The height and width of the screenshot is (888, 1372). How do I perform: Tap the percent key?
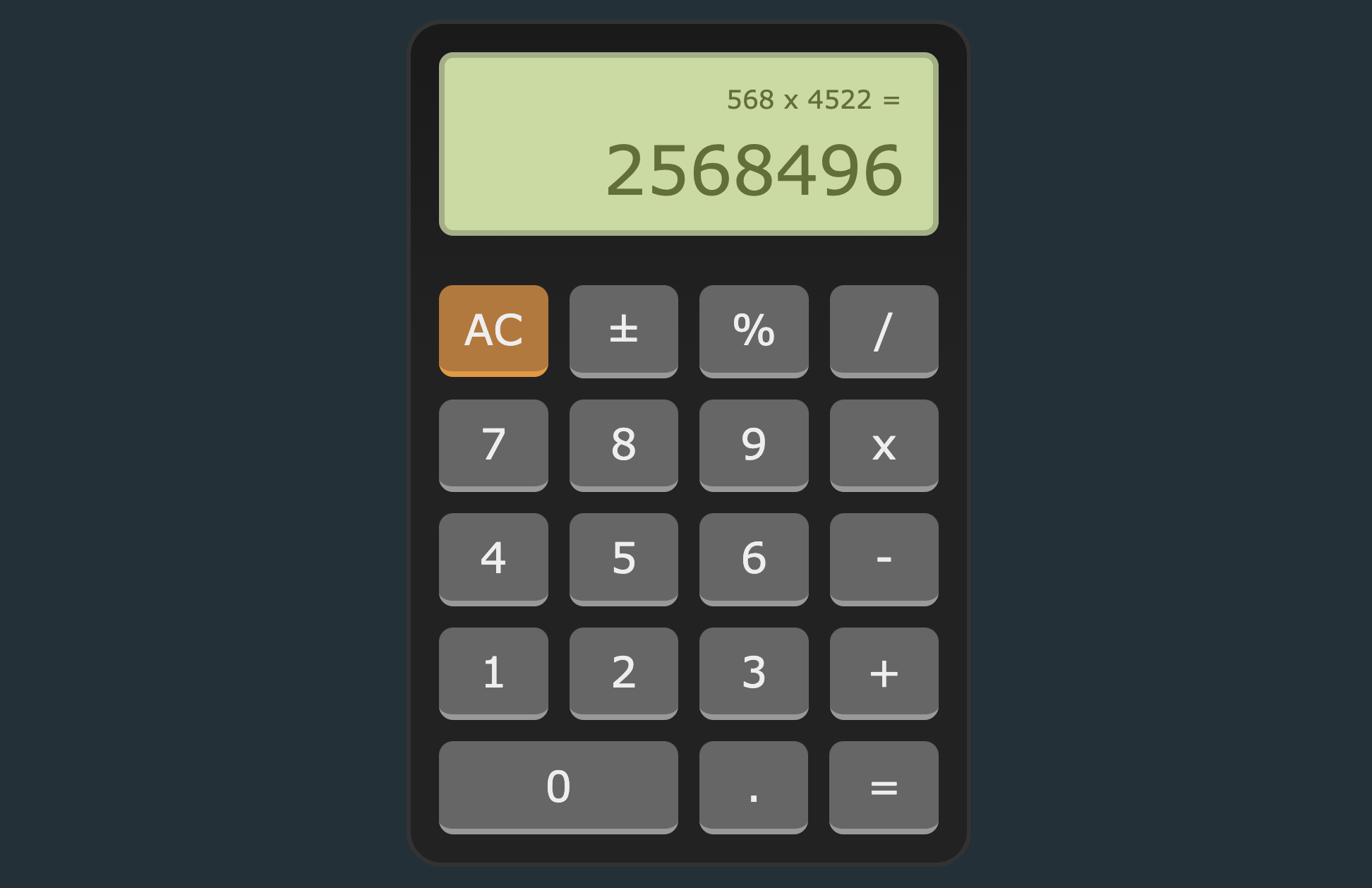753,330
